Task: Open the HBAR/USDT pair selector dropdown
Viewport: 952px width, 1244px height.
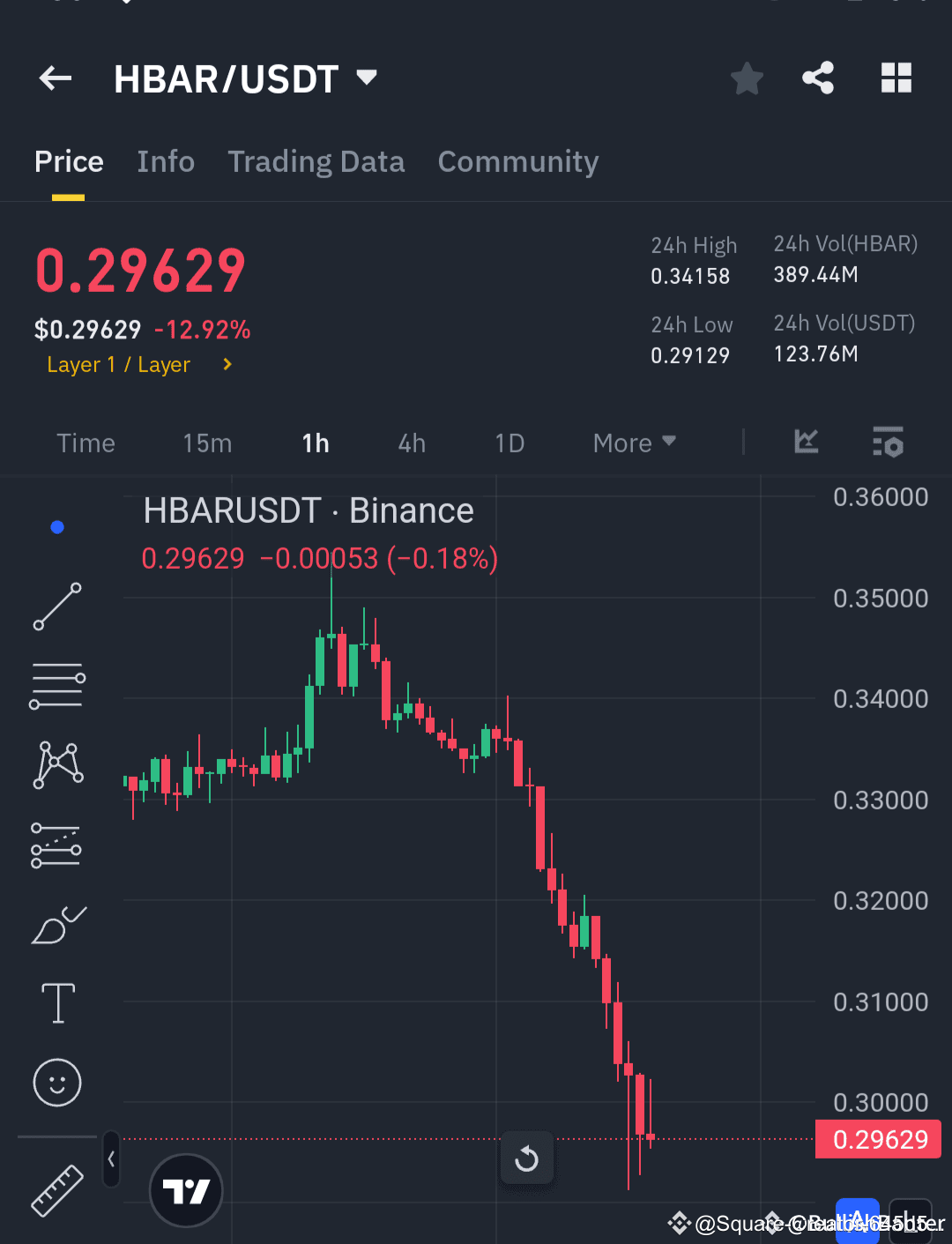Action: point(366,78)
